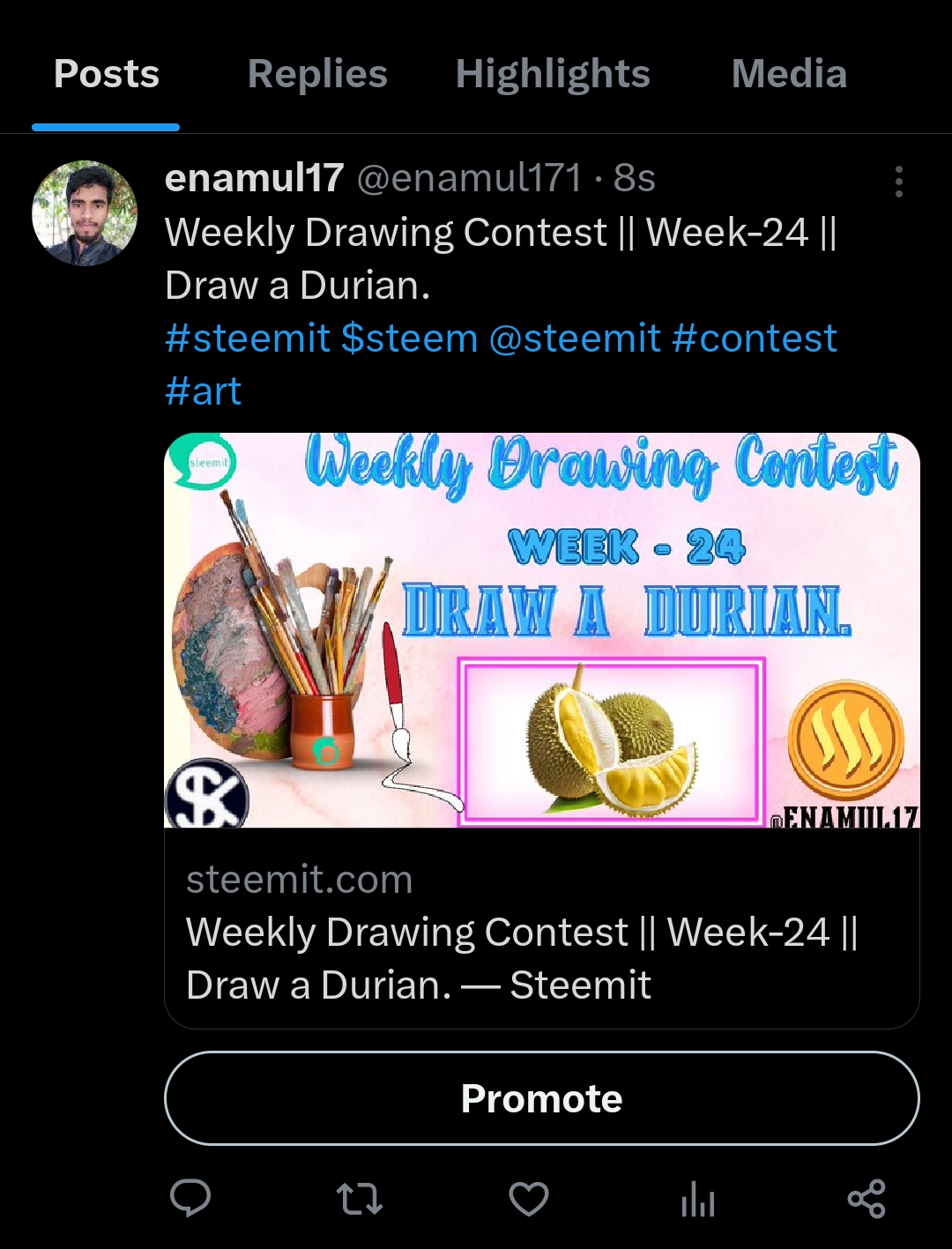Switch to the Replies tab

click(x=317, y=74)
